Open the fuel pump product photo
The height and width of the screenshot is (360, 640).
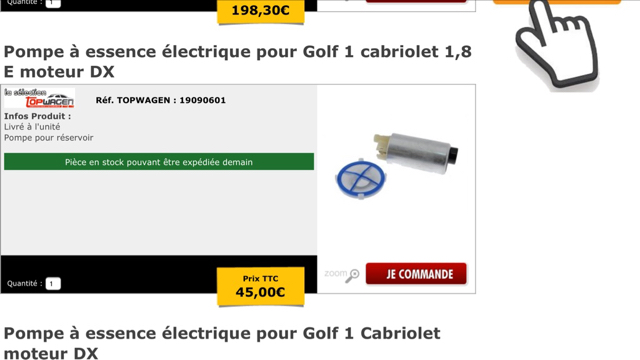pyautogui.click(x=396, y=165)
